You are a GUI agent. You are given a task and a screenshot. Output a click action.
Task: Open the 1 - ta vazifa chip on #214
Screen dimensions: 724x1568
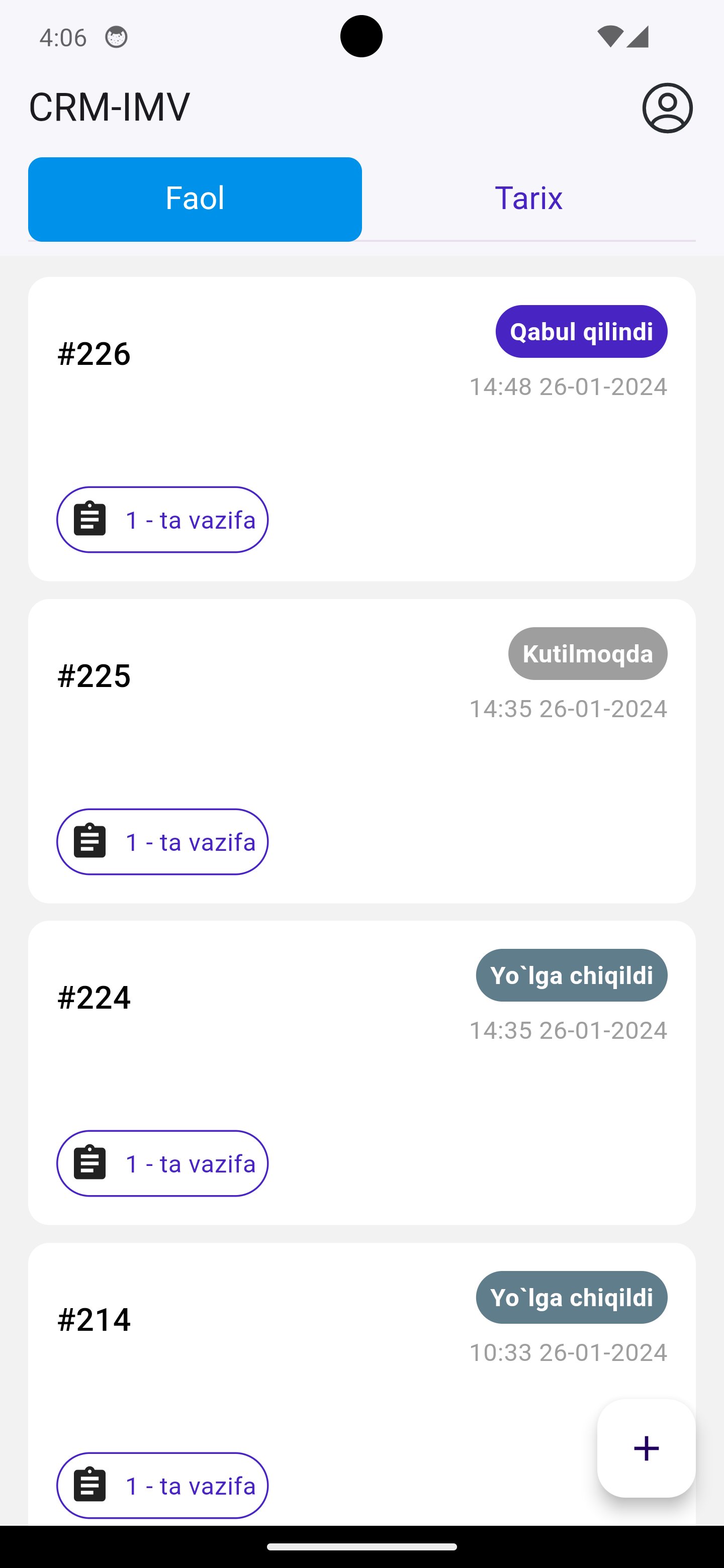tap(162, 1485)
